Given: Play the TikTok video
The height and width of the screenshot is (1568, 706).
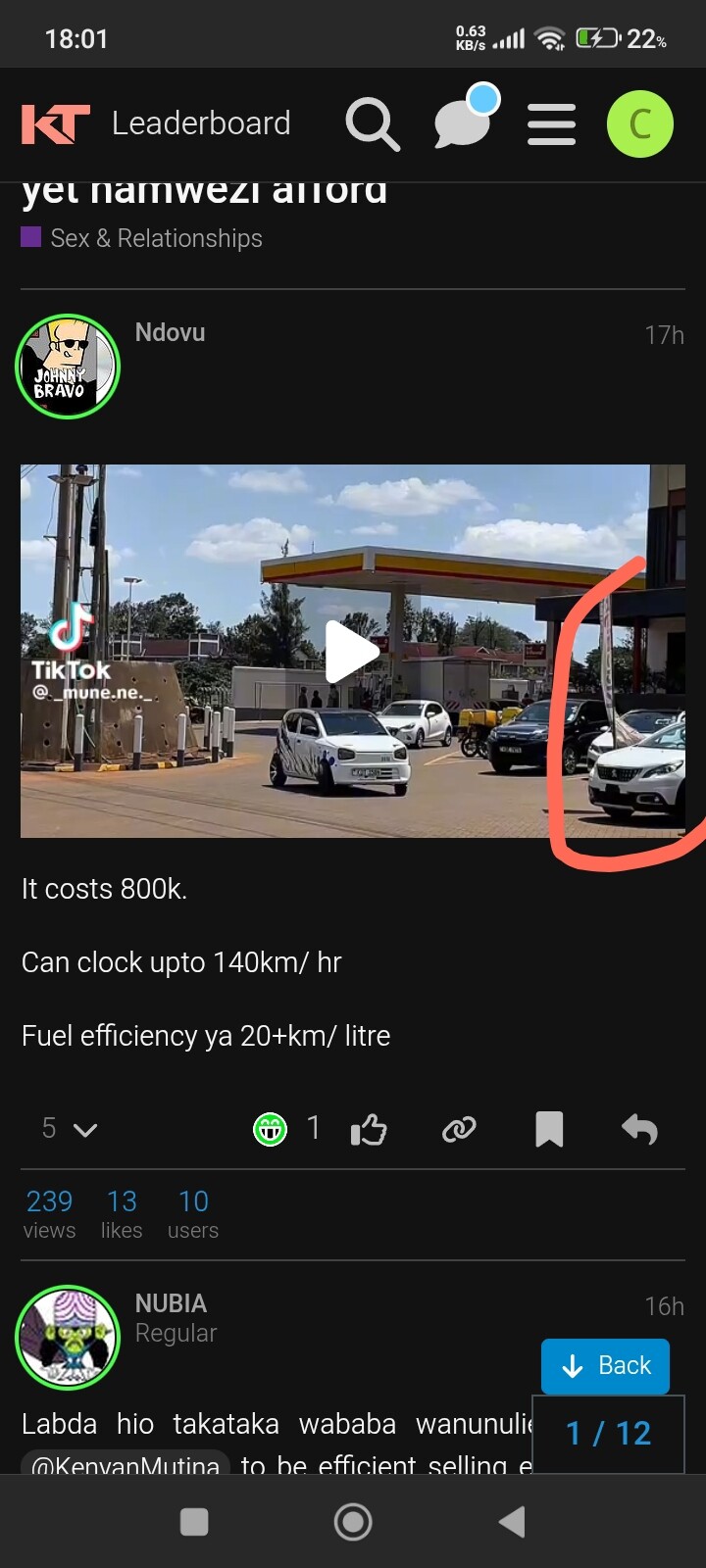Looking at the screenshot, I should (352, 652).
